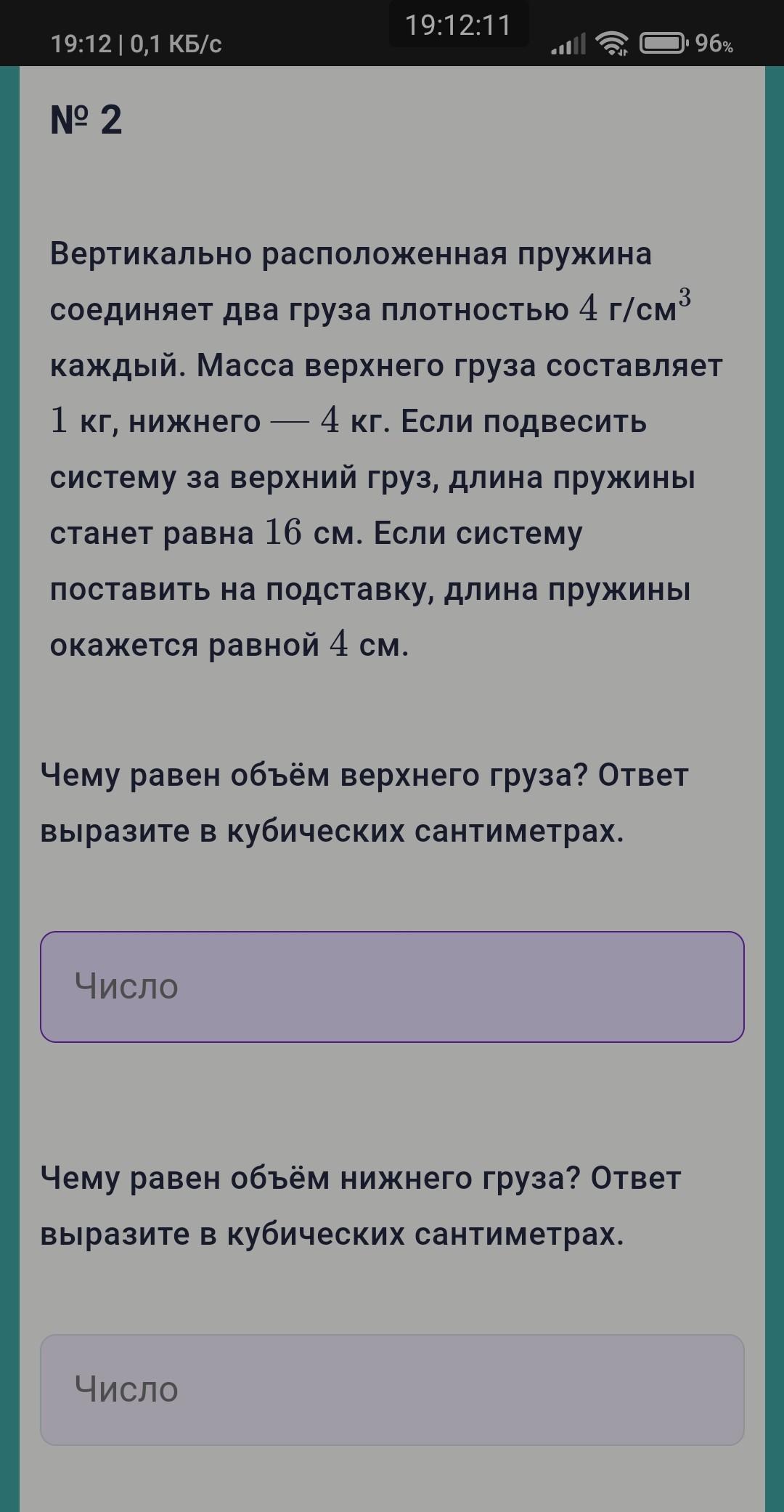Tap the answer field for upper load volume
This screenshot has width=784, height=1512.
392,986
